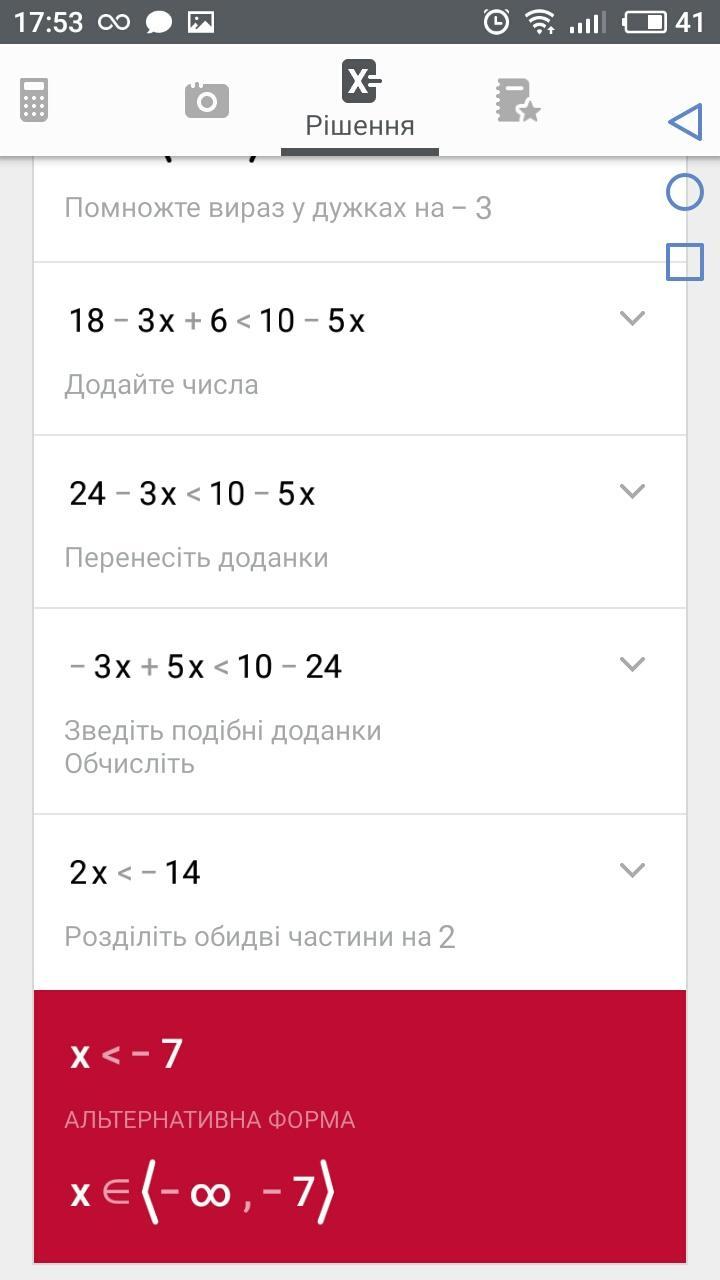Select the Рішення tab
Screen dimensions: 720x1280
(x=360, y=99)
